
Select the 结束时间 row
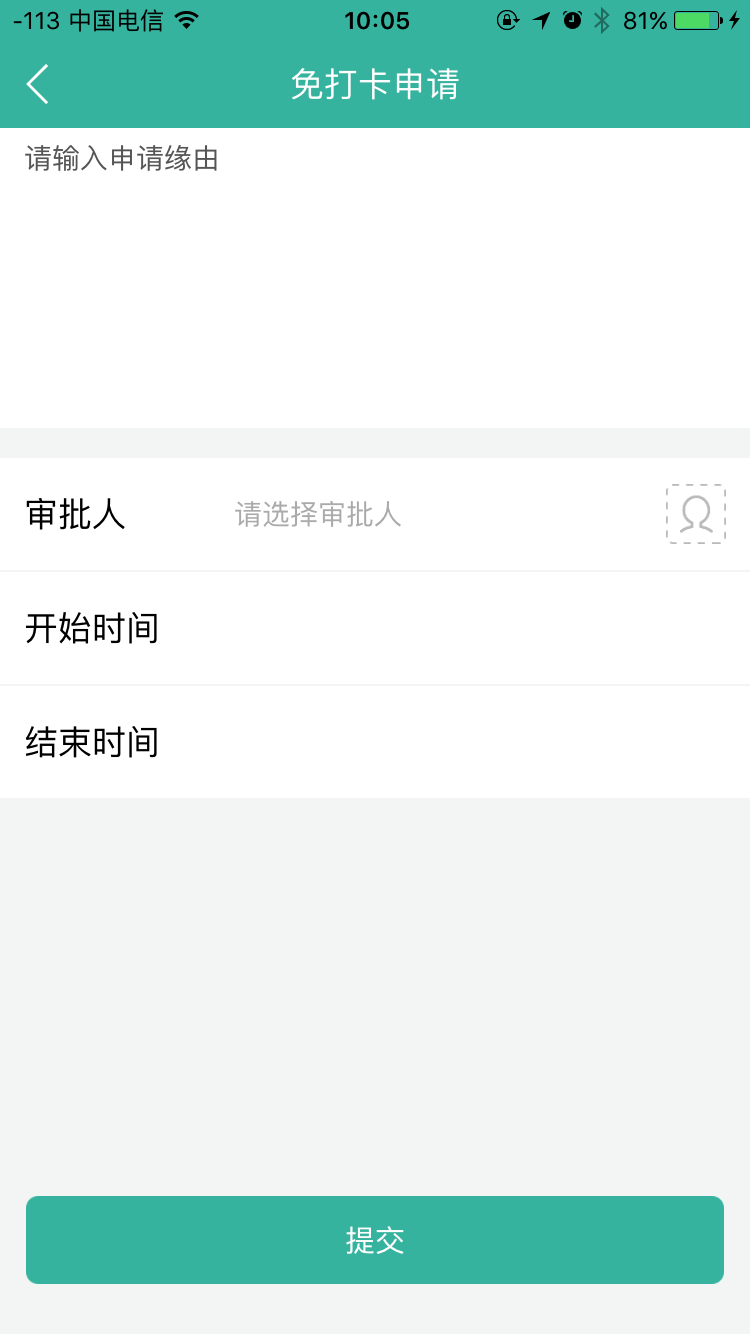pos(374,742)
